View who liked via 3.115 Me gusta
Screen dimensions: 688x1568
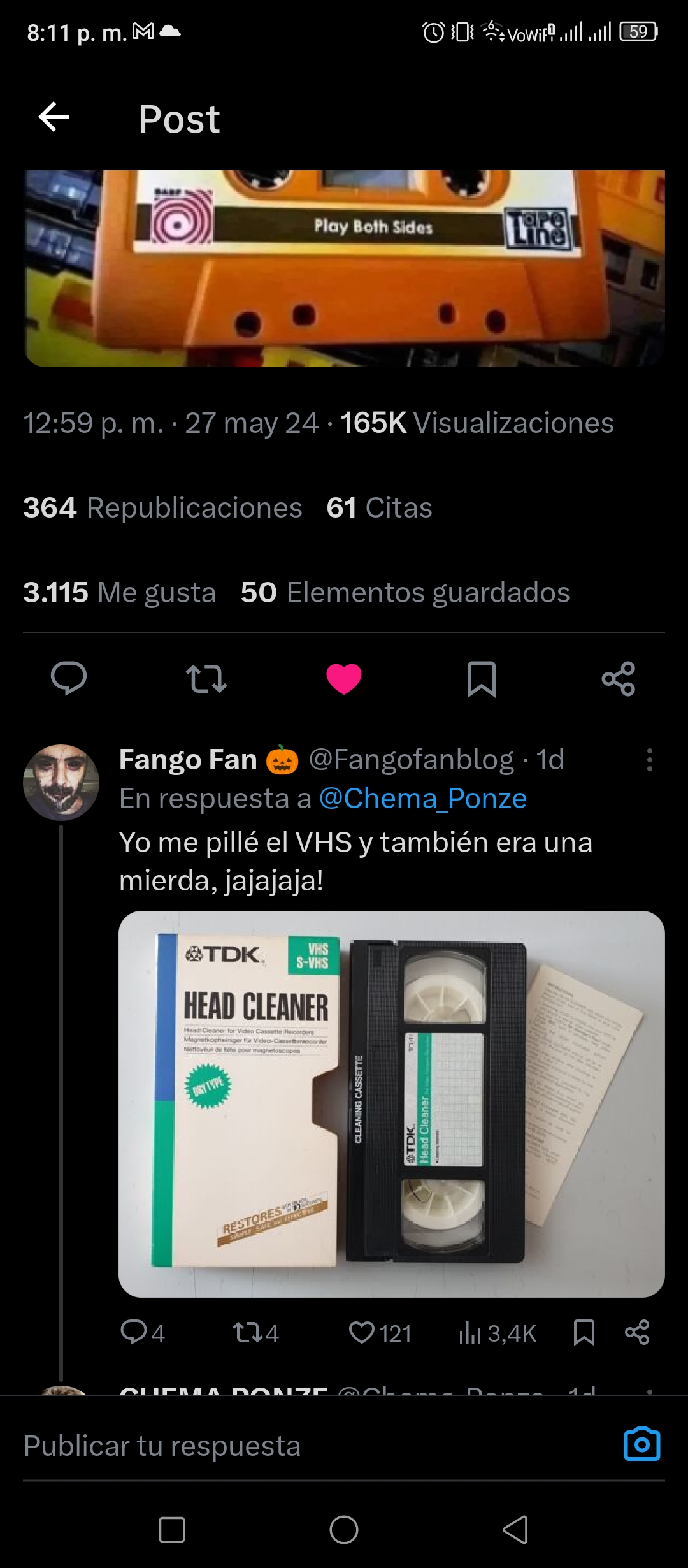click(120, 592)
